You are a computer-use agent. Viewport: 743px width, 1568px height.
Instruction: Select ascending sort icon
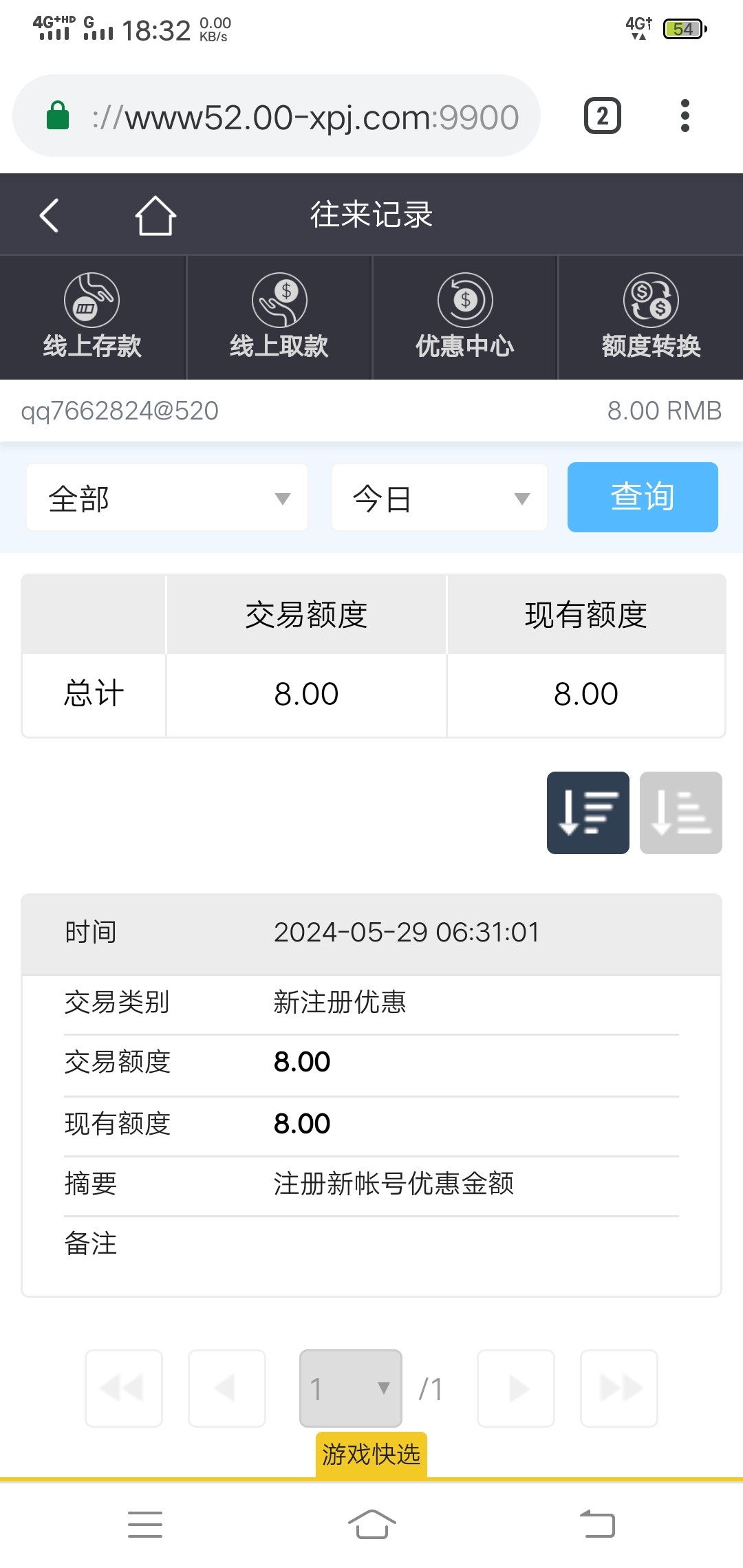(x=681, y=813)
